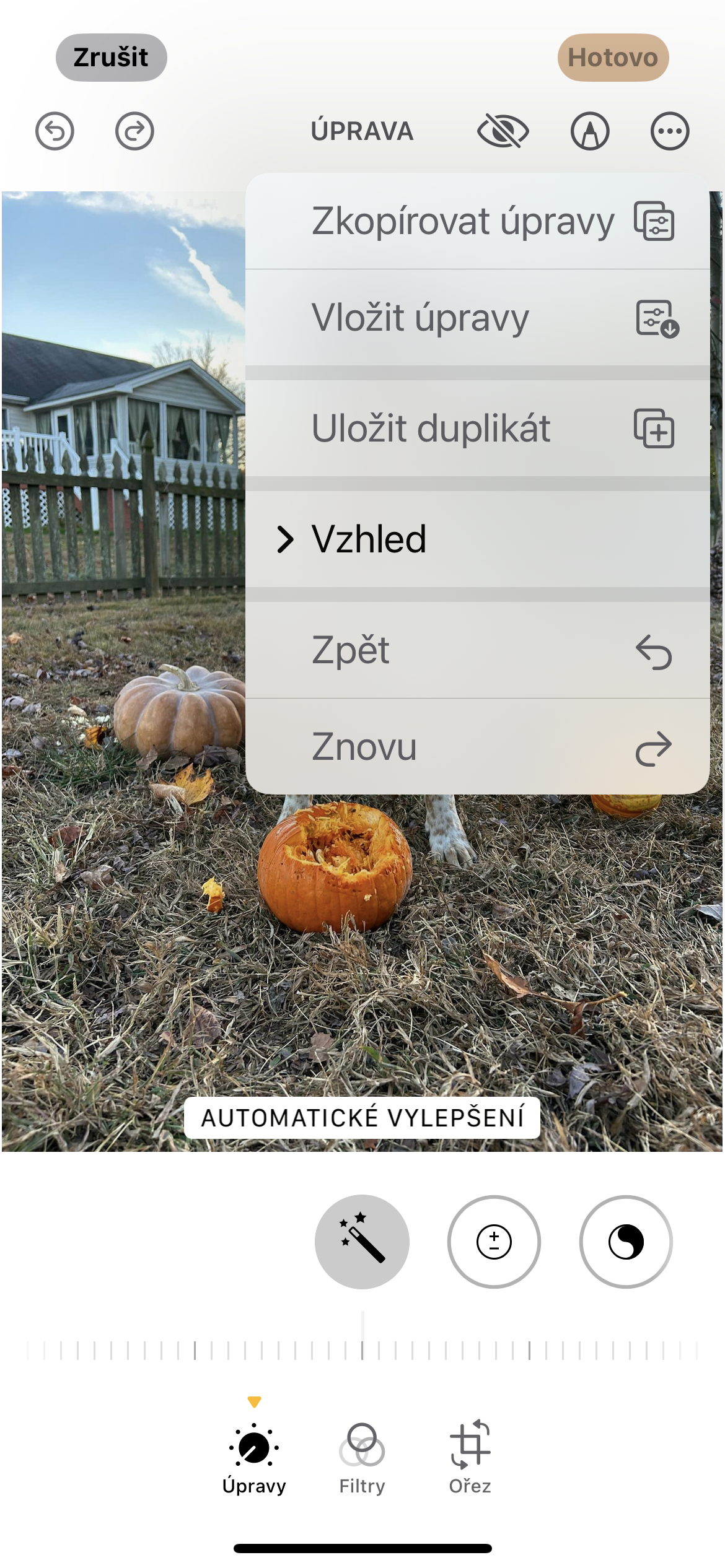Image resolution: width=725 pixels, height=1568 pixels.
Task: Choose Zpět in the menu
Action: [x=477, y=650]
